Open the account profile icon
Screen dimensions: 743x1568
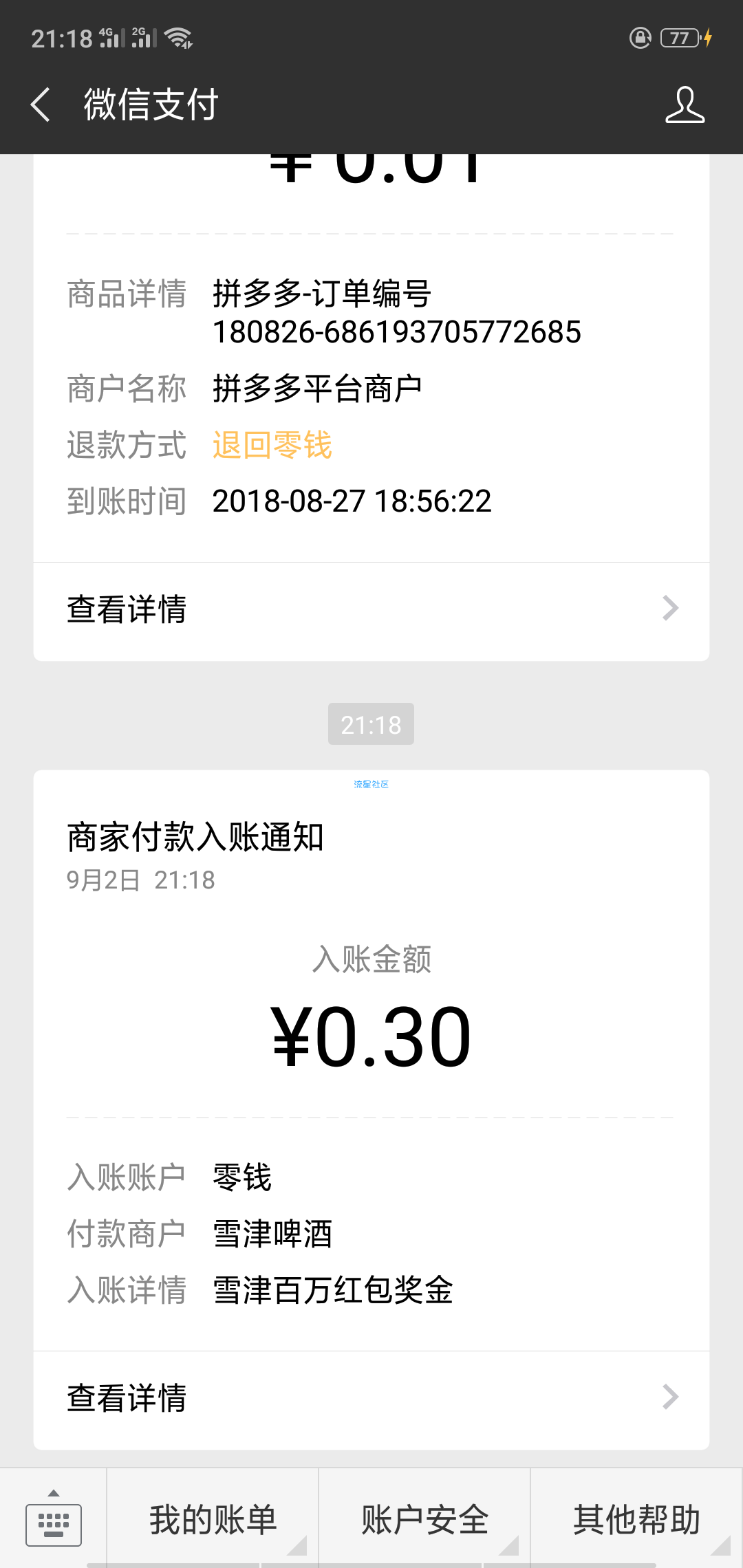click(x=685, y=105)
